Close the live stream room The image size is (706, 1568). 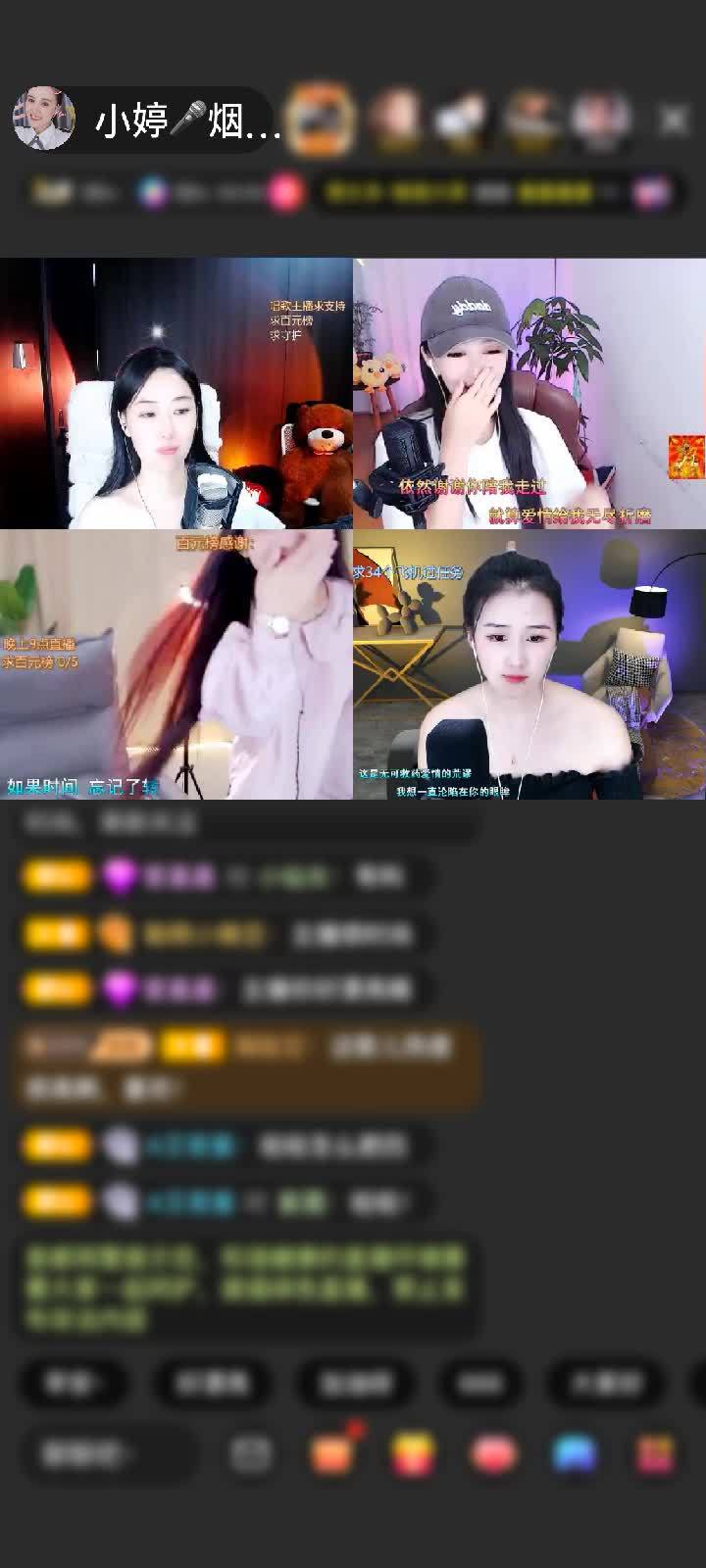(x=673, y=120)
